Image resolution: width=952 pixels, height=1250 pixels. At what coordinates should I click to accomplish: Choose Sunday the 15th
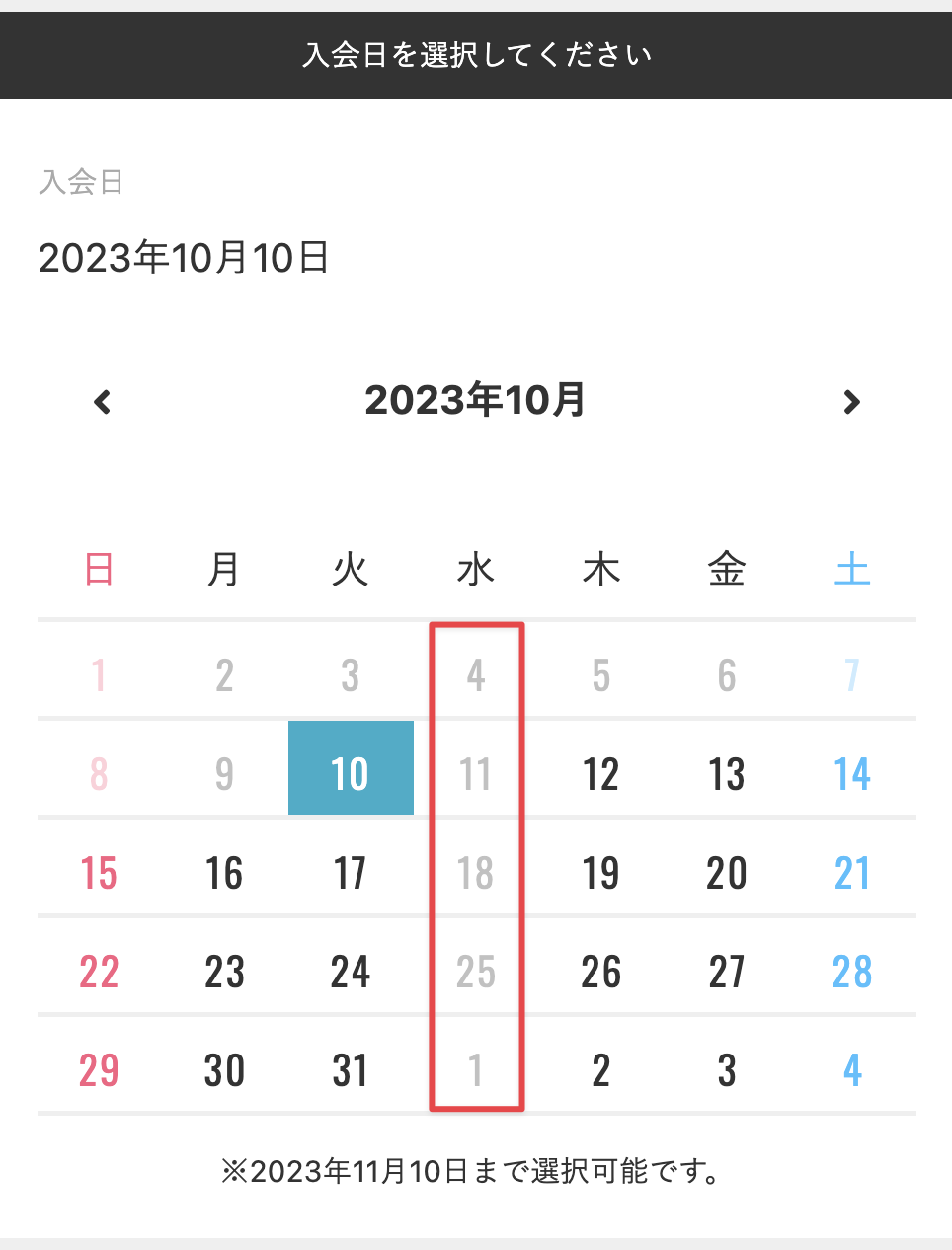(x=99, y=873)
